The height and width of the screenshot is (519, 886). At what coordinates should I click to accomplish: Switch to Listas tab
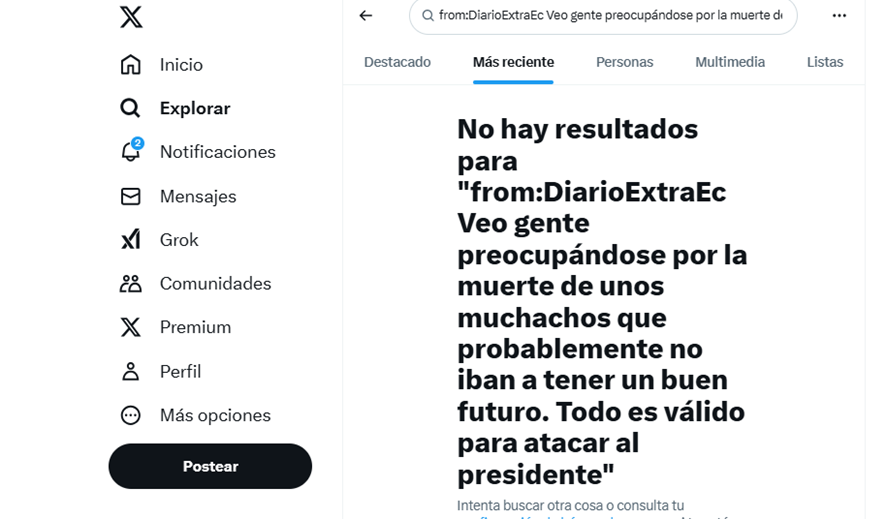pos(825,62)
